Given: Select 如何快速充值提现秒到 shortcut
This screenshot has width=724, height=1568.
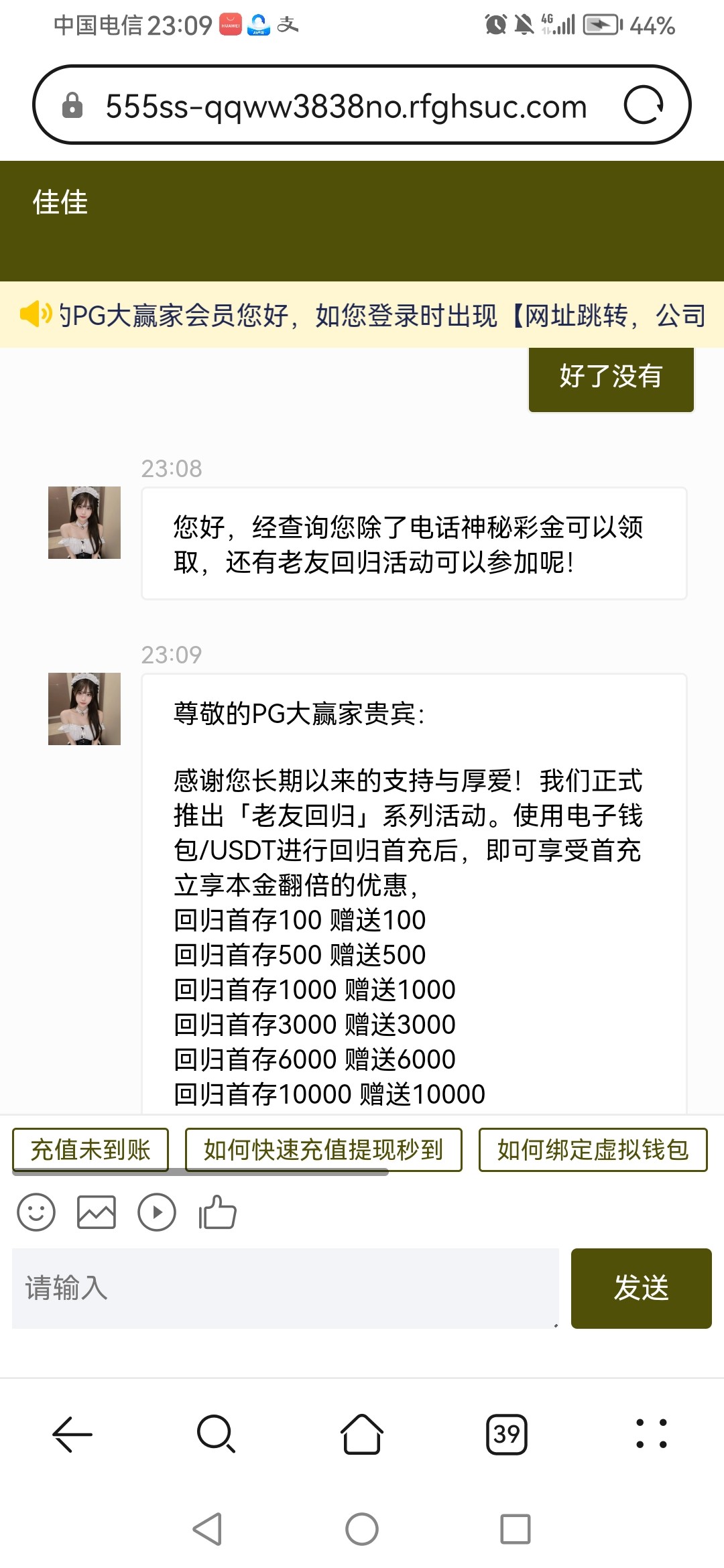Looking at the screenshot, I should coord(323,1149).
